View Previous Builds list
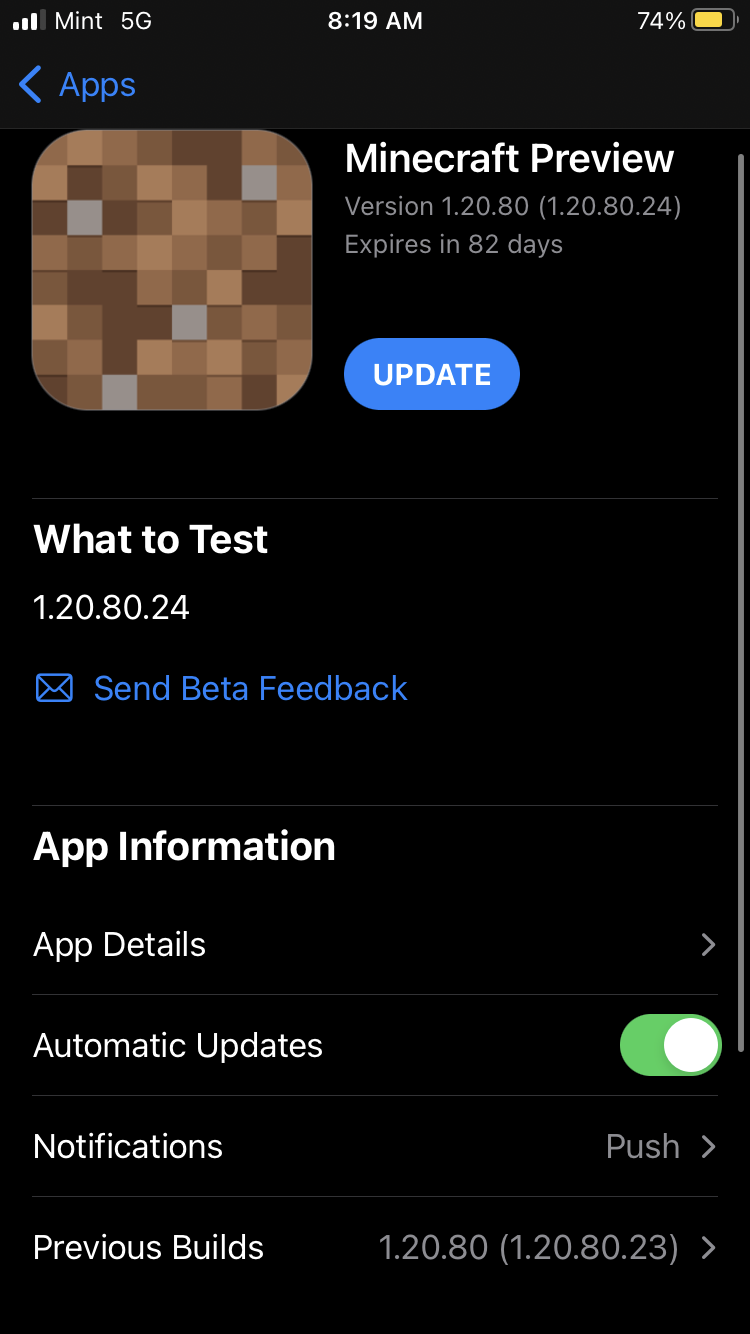750x1334 pixels. pos(374,1248)
